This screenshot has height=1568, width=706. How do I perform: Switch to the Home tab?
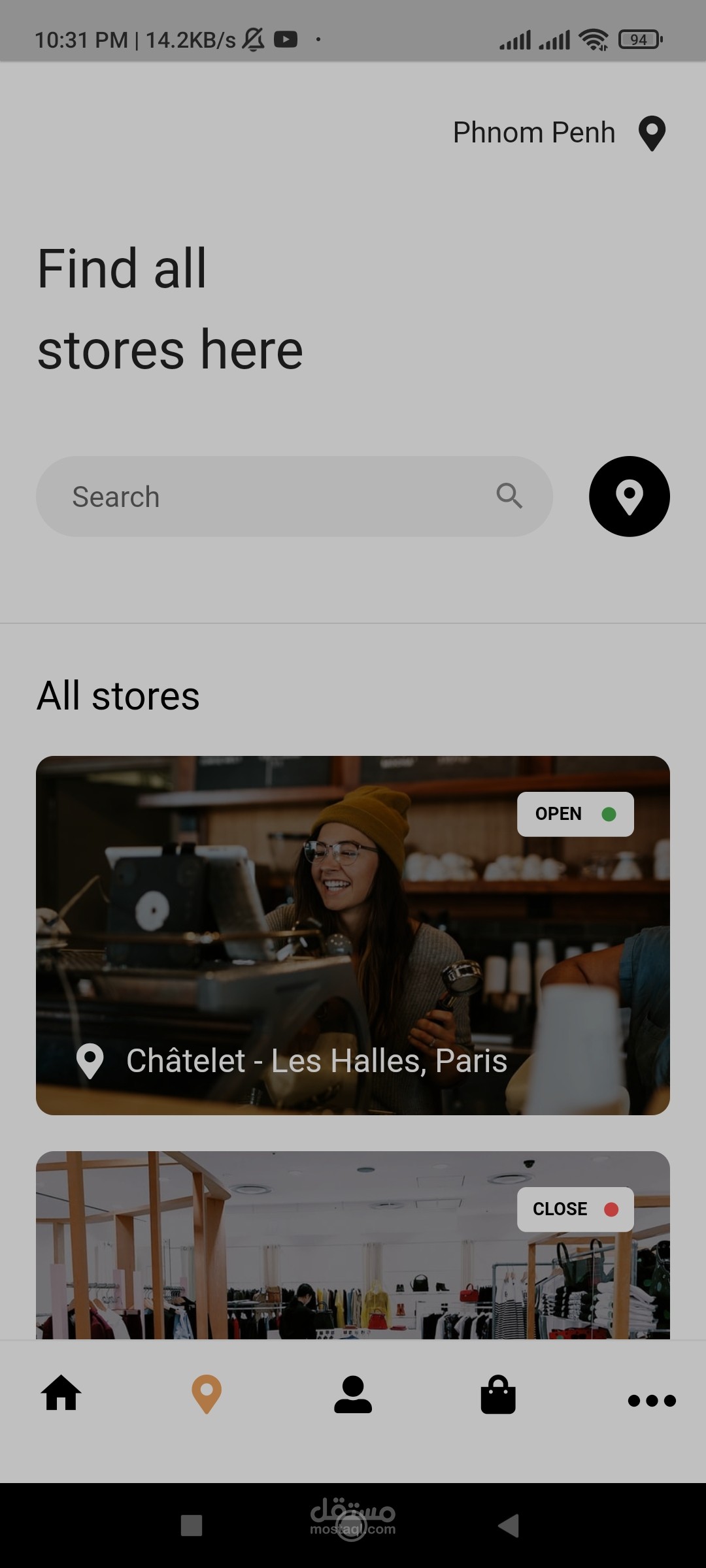pyautogui.click(x=61, y=1394)
